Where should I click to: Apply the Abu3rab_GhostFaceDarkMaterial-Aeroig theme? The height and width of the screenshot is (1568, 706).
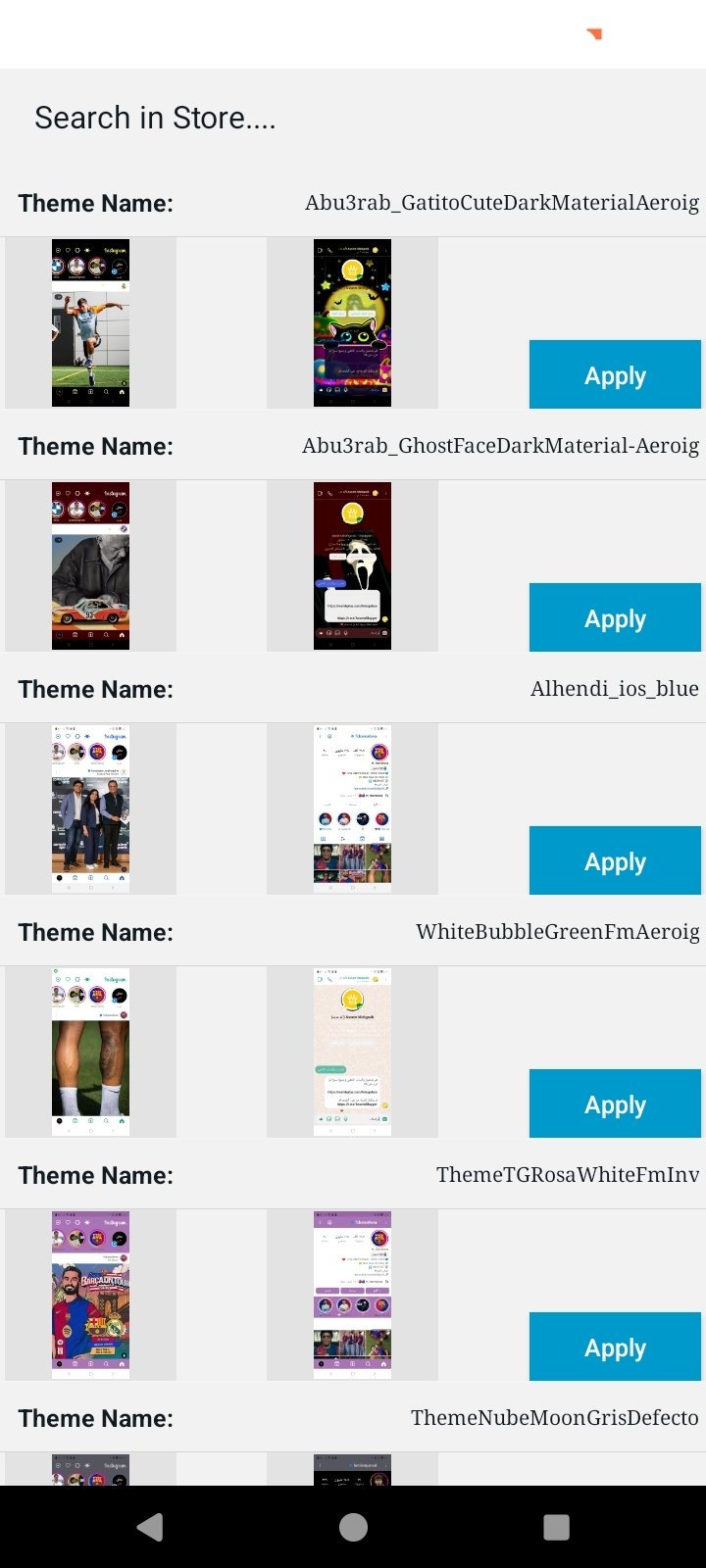(x=615, y=617)
